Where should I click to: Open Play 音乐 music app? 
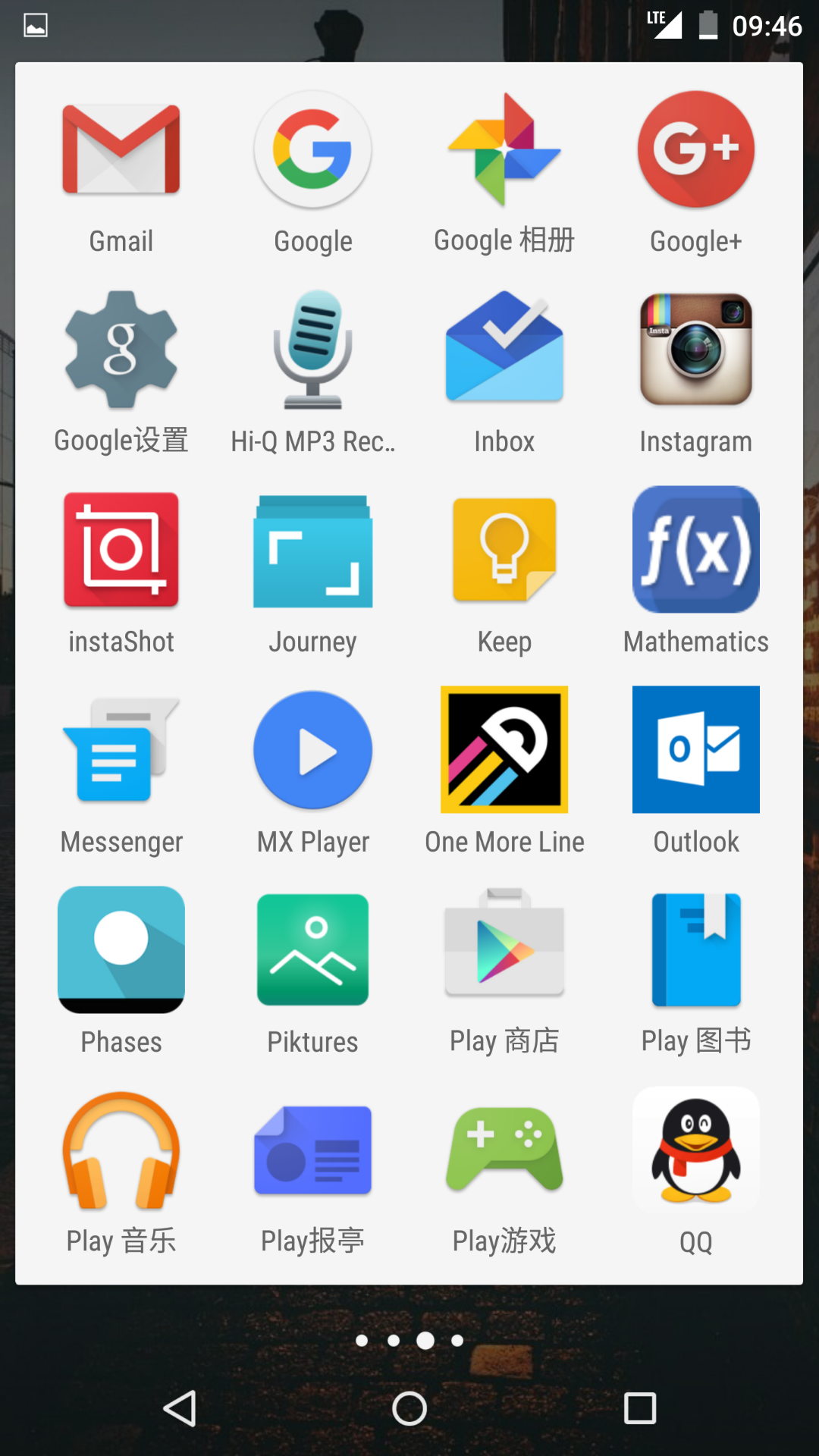coord(121,1150)
